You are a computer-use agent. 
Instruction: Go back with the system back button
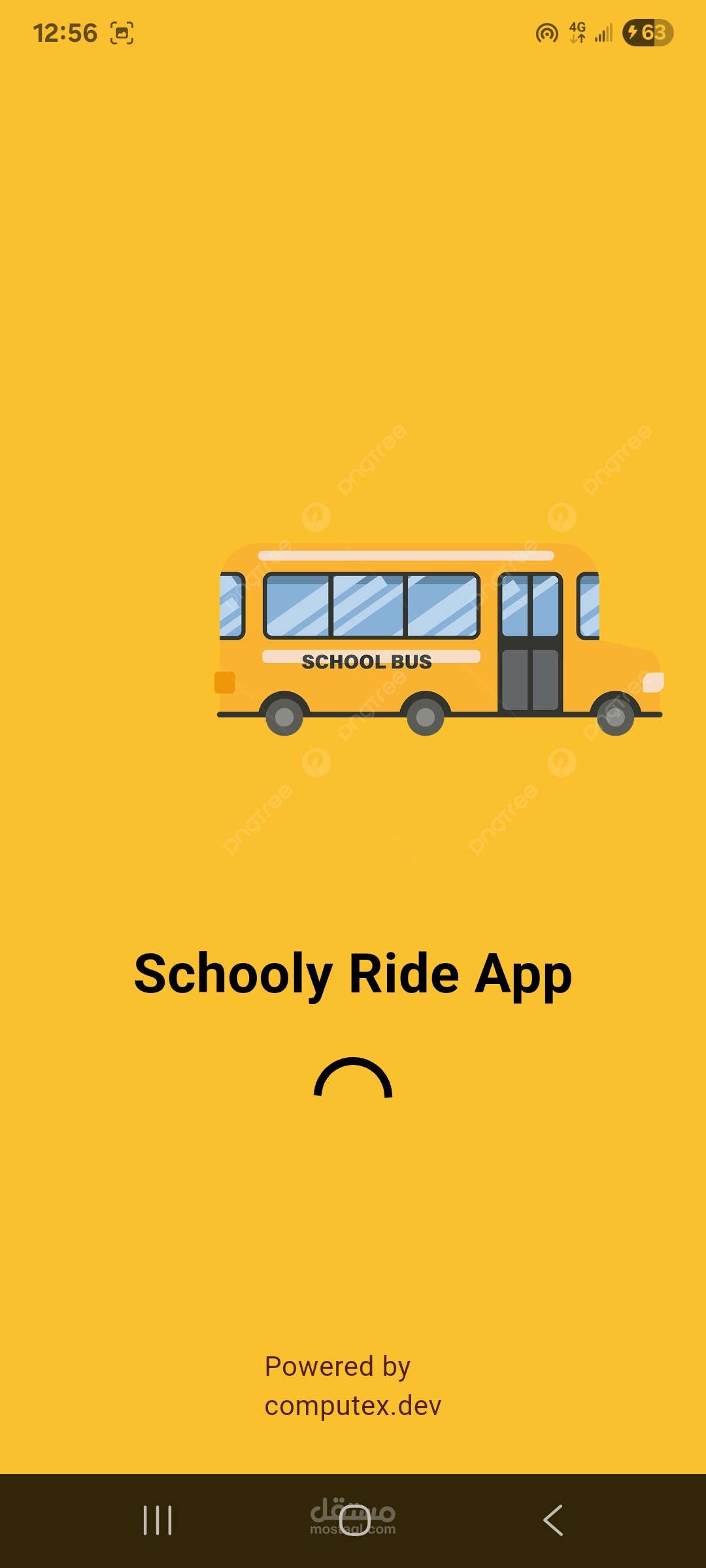point(552,1520)
